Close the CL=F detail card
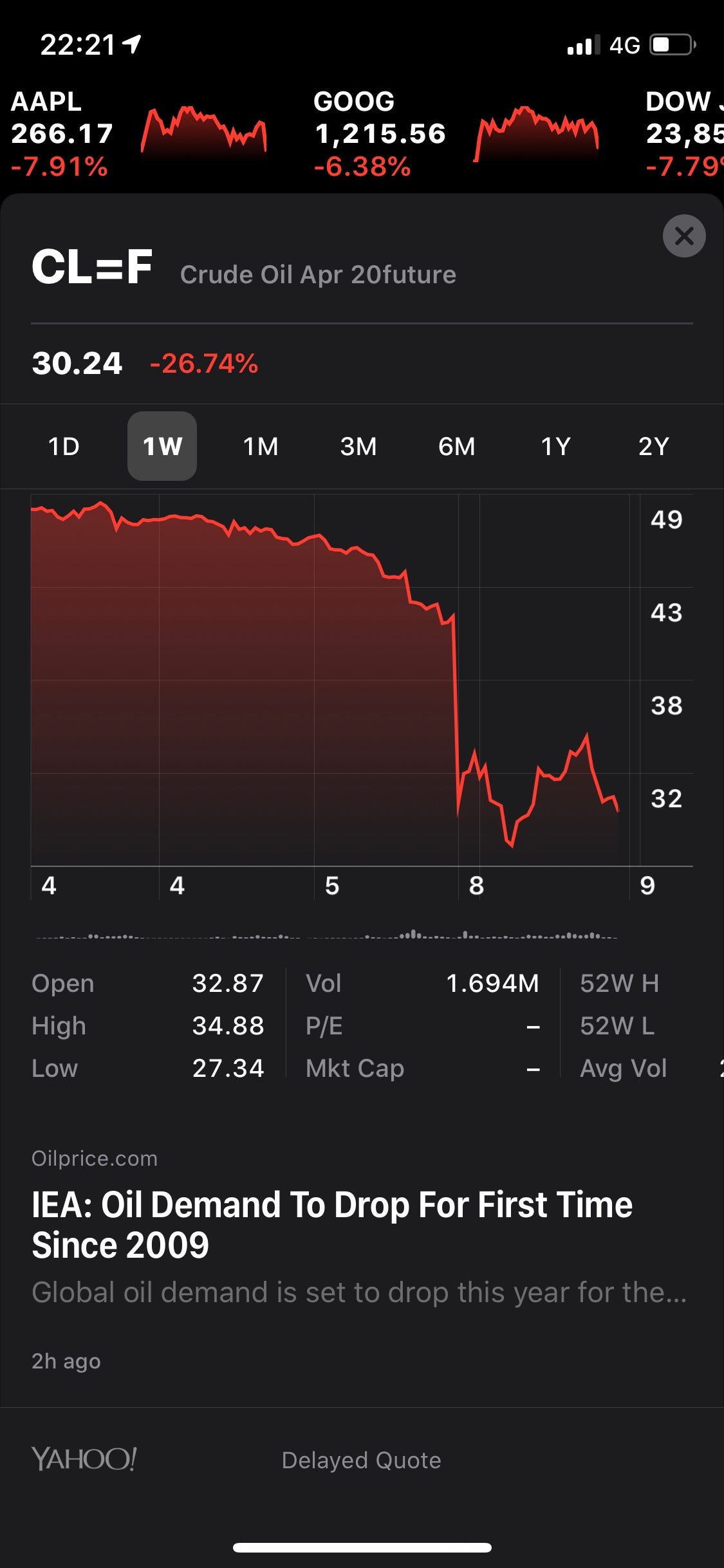 point(683,236)
